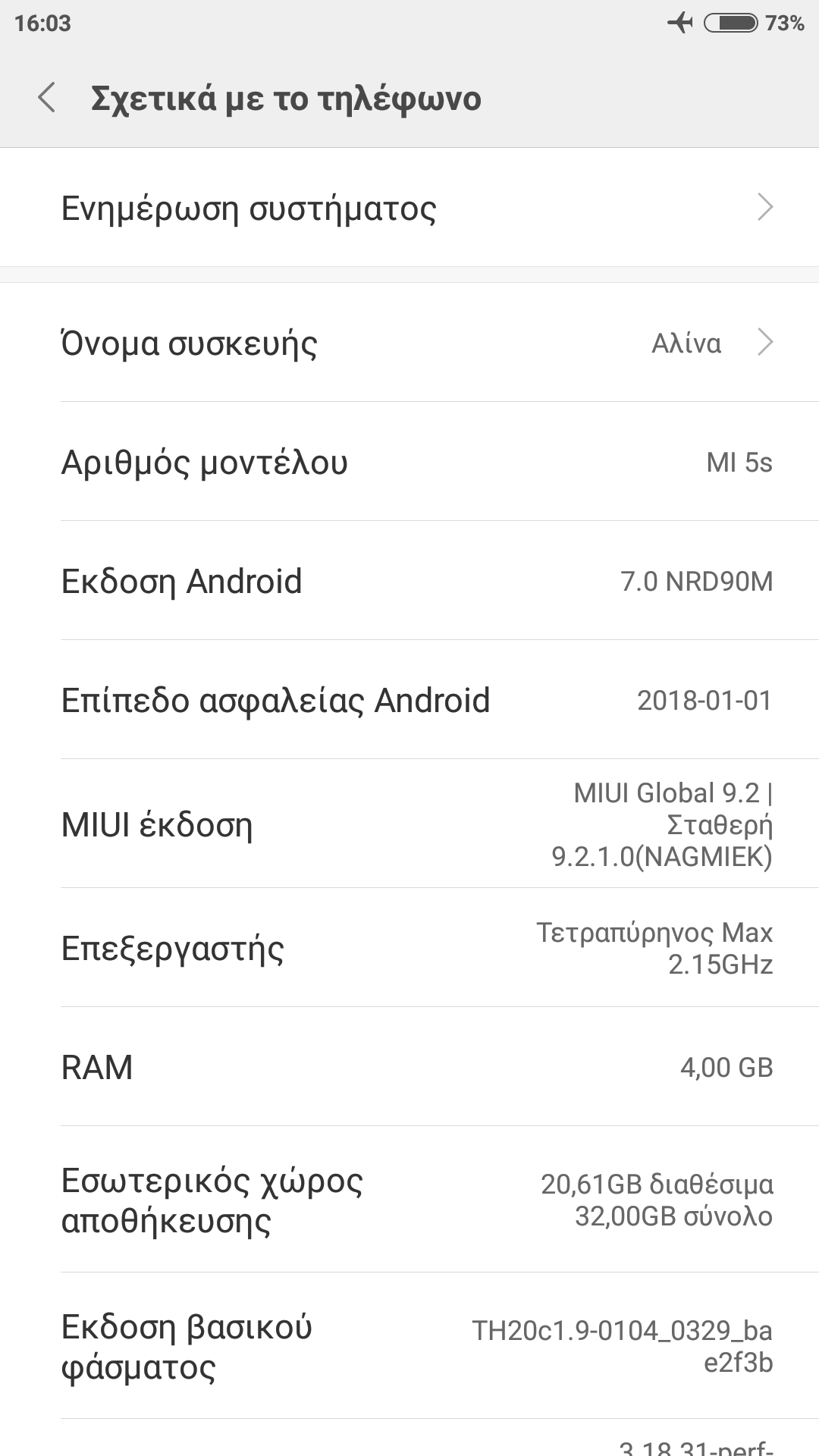Image resolution: width=819 pixels, height=1456 pixels.
Task: Go back from Σχετικά με το τηλέφωνο
Action: coord(47,98)
